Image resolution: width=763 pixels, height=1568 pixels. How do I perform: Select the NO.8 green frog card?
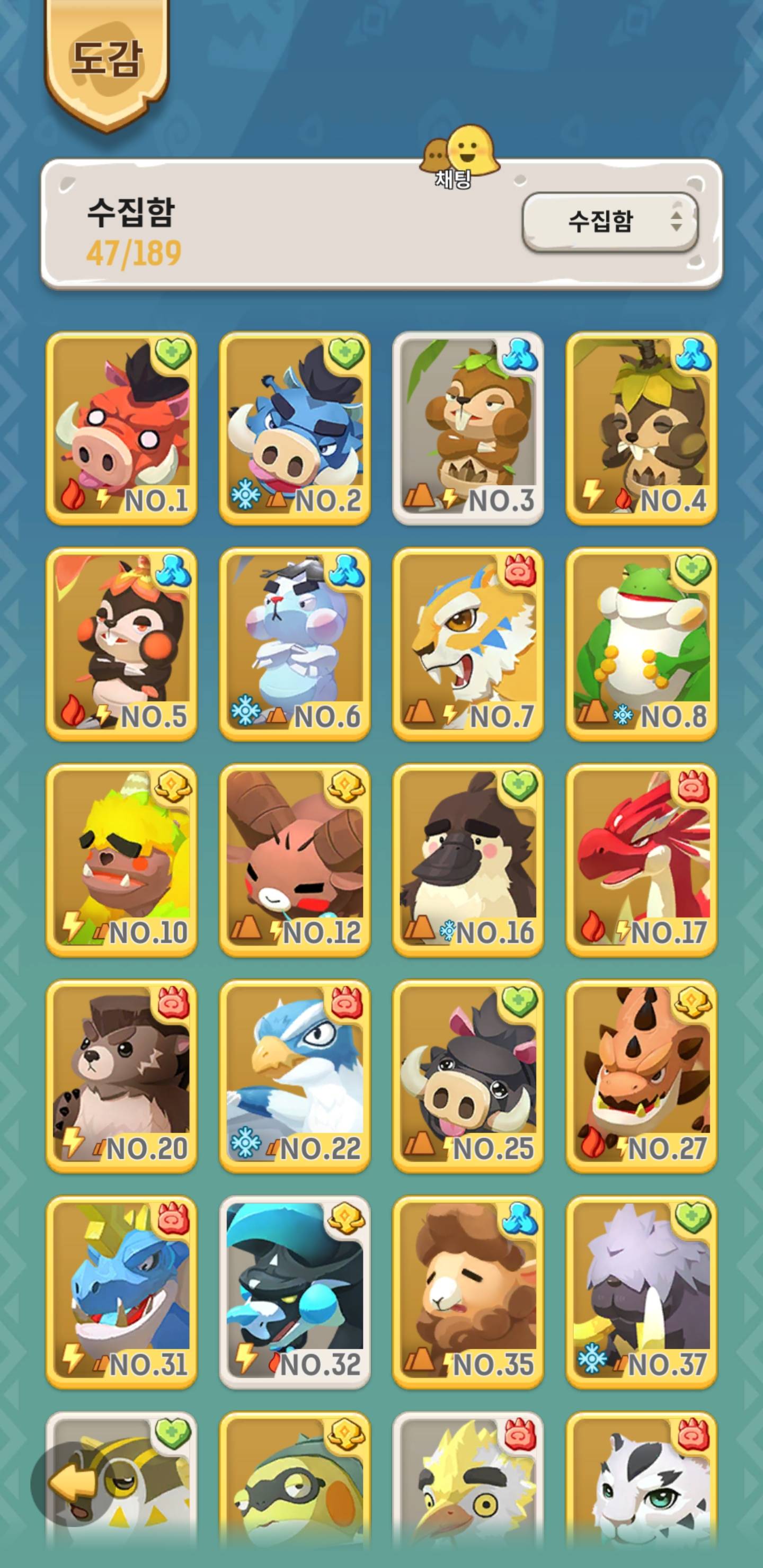click(641, 644)
